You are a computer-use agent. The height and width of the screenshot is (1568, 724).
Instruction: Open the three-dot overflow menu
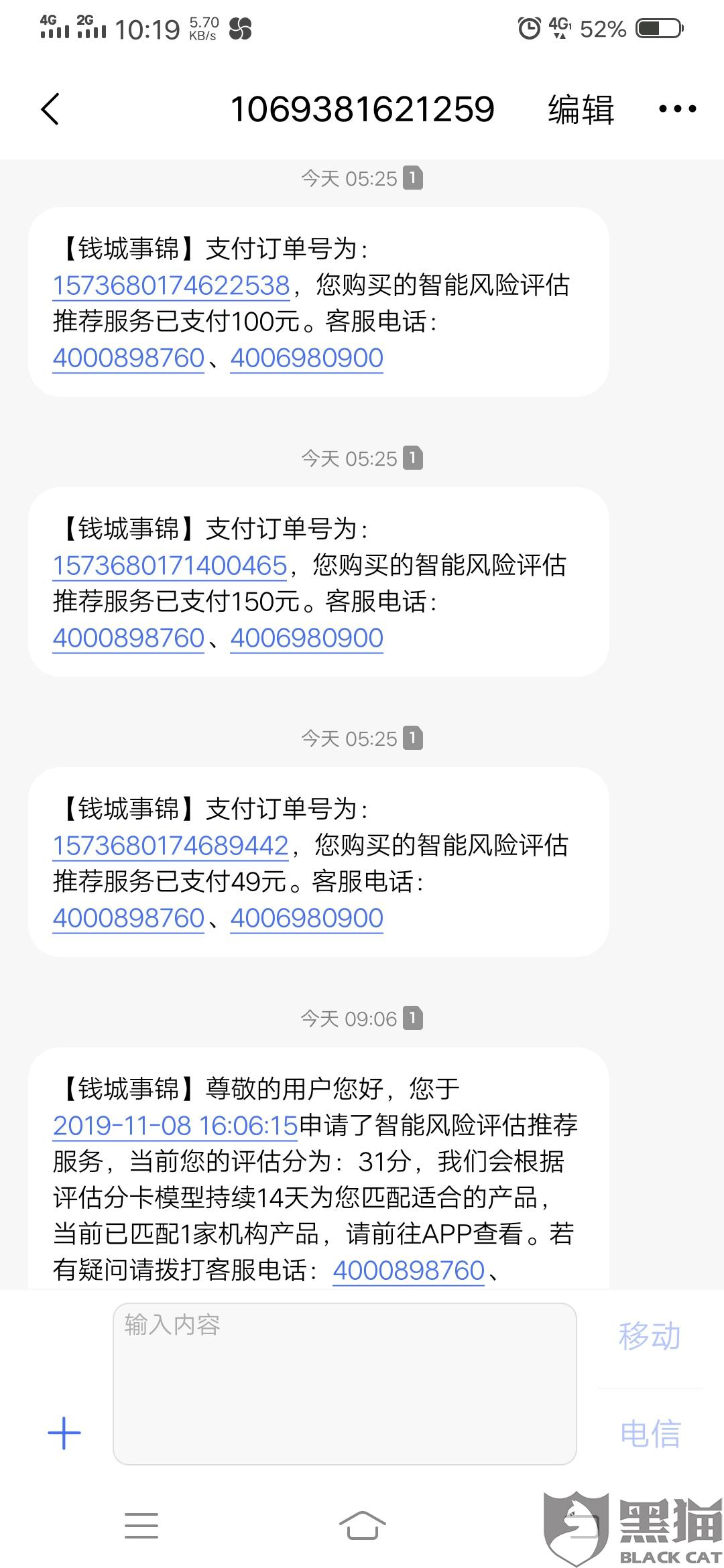tap(677, 109)
